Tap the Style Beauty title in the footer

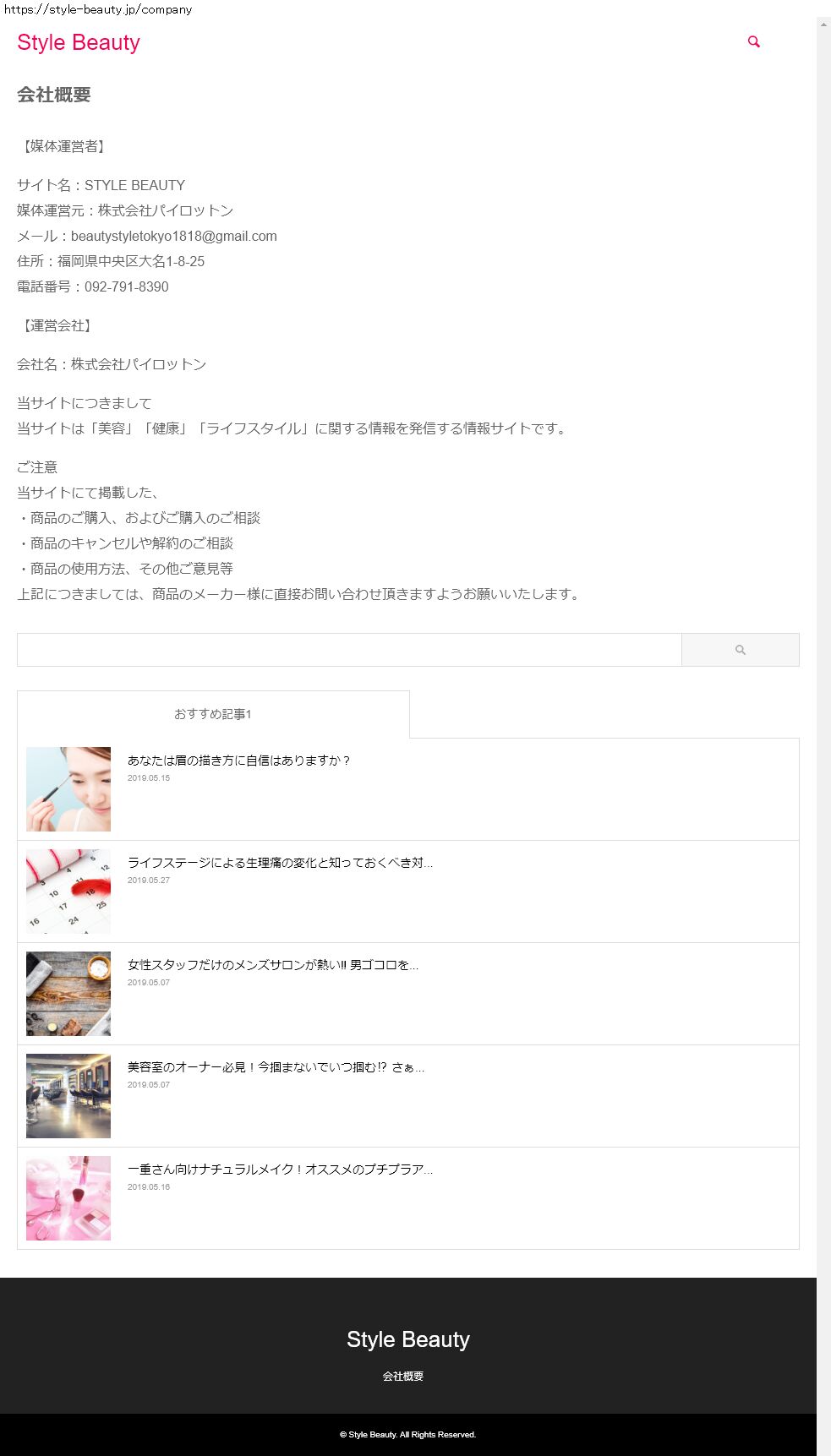[407, 1339]
